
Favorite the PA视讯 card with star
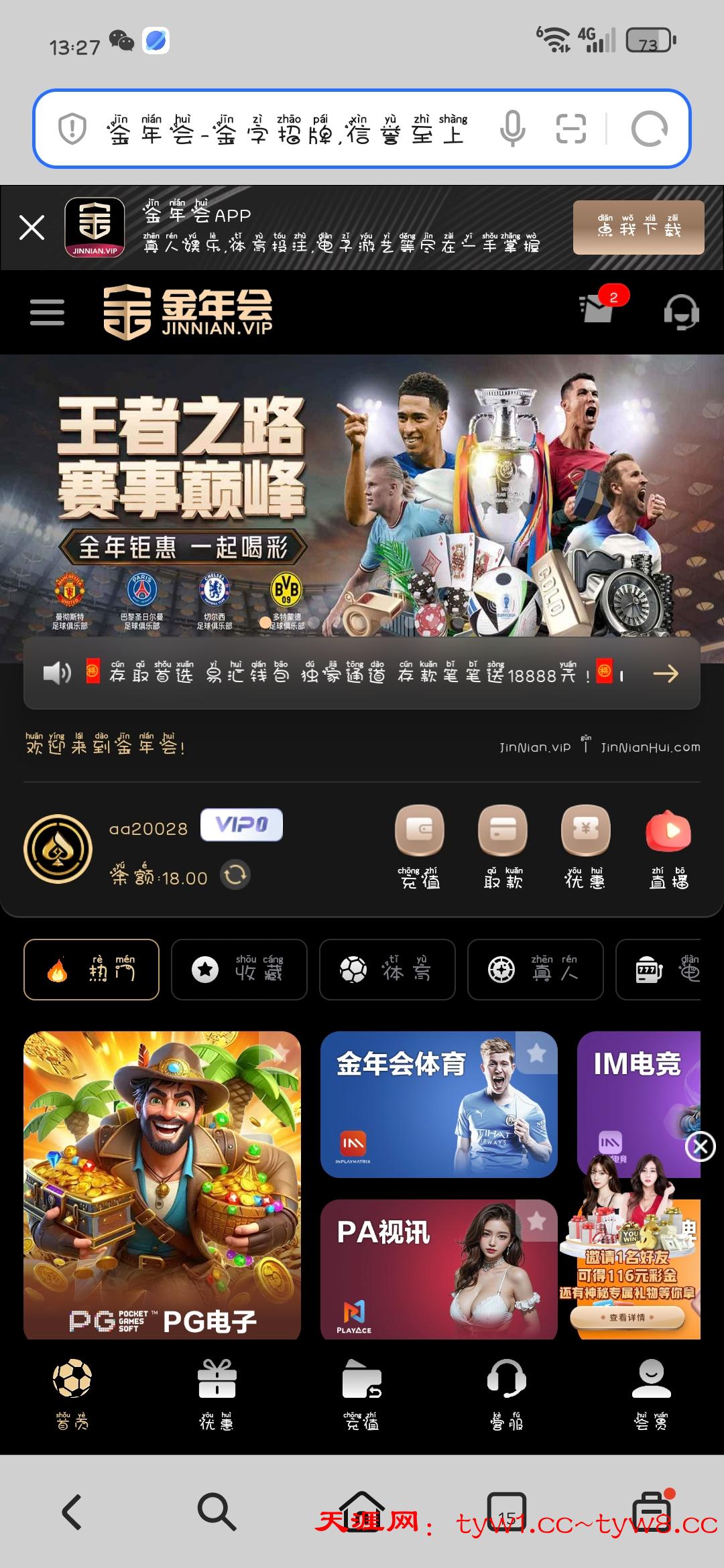536,1221
